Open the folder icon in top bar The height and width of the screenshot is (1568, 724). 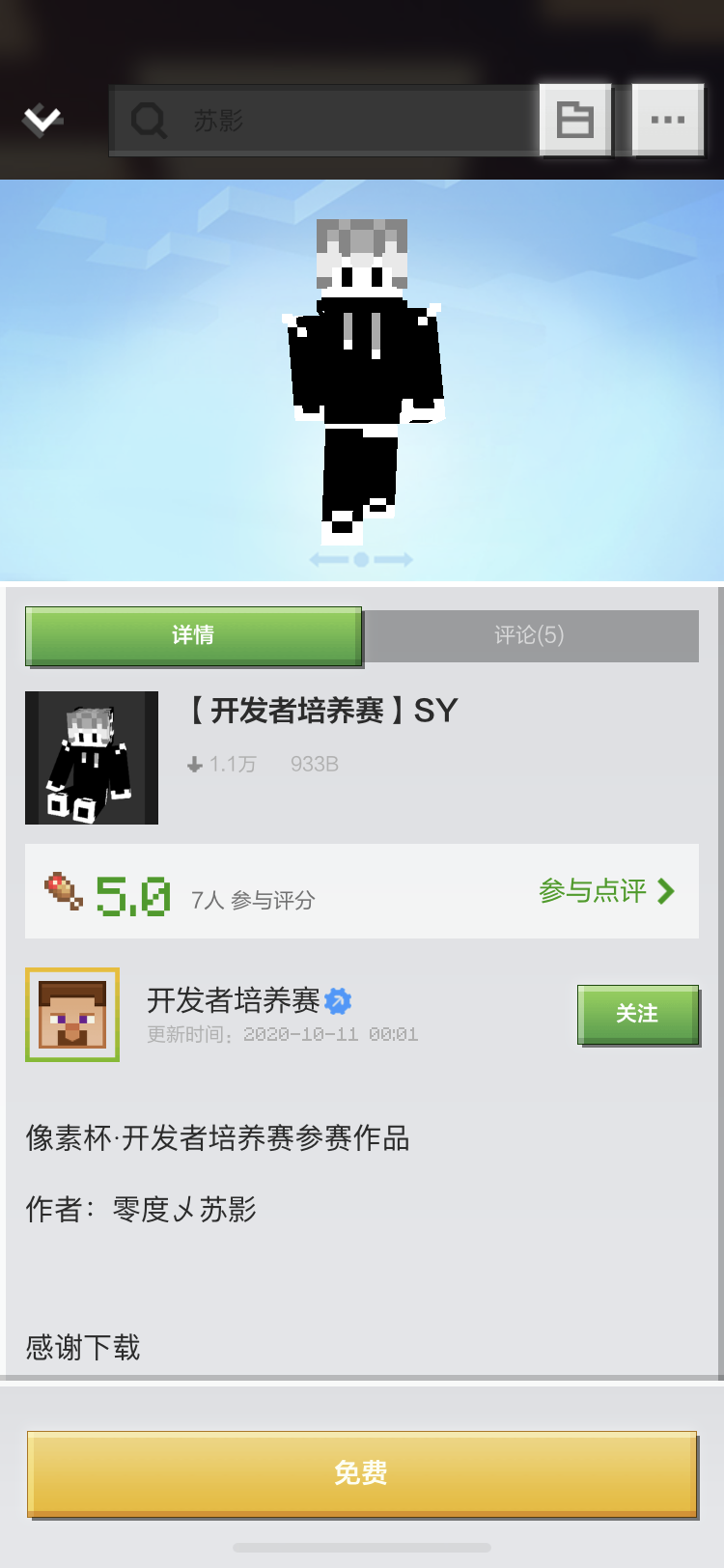[575, 120]
